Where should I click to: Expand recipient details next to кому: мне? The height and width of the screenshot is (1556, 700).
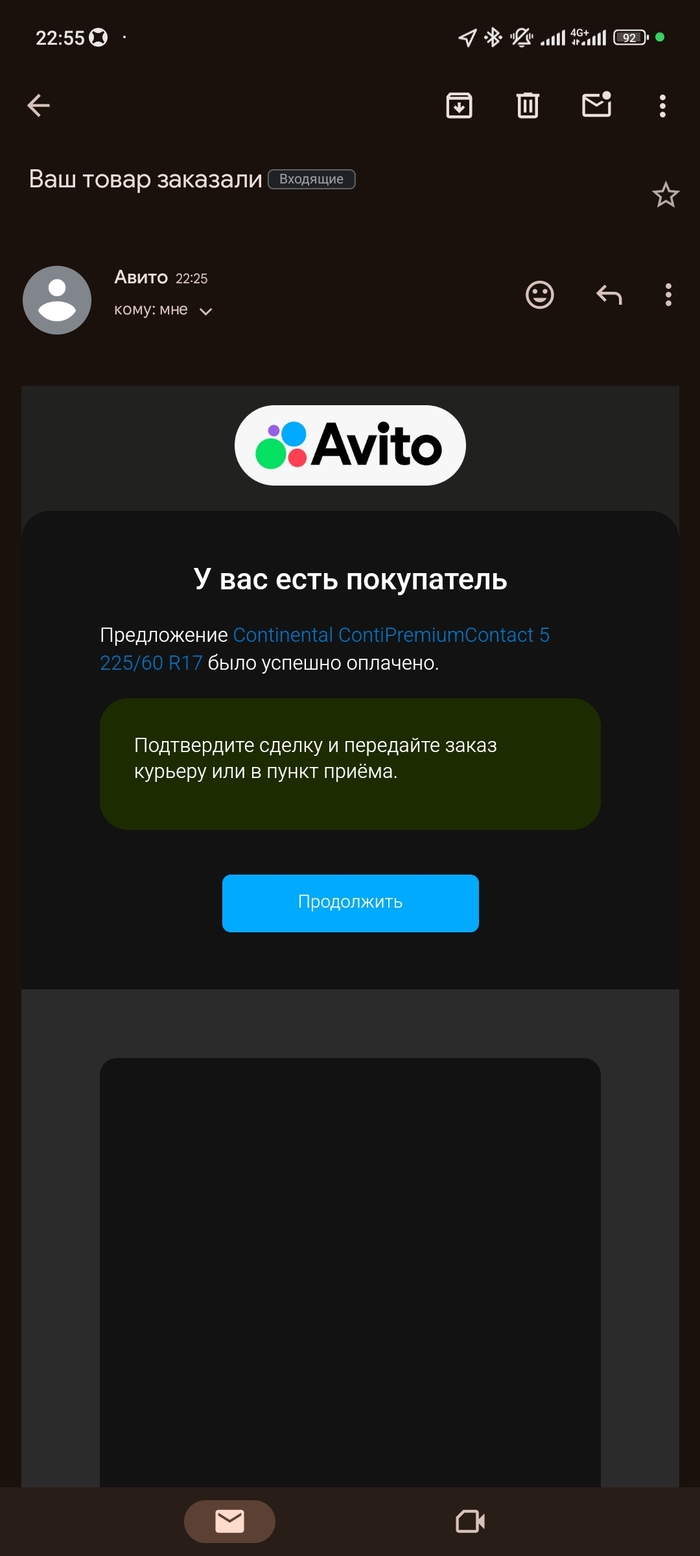(x=206, y=311)
